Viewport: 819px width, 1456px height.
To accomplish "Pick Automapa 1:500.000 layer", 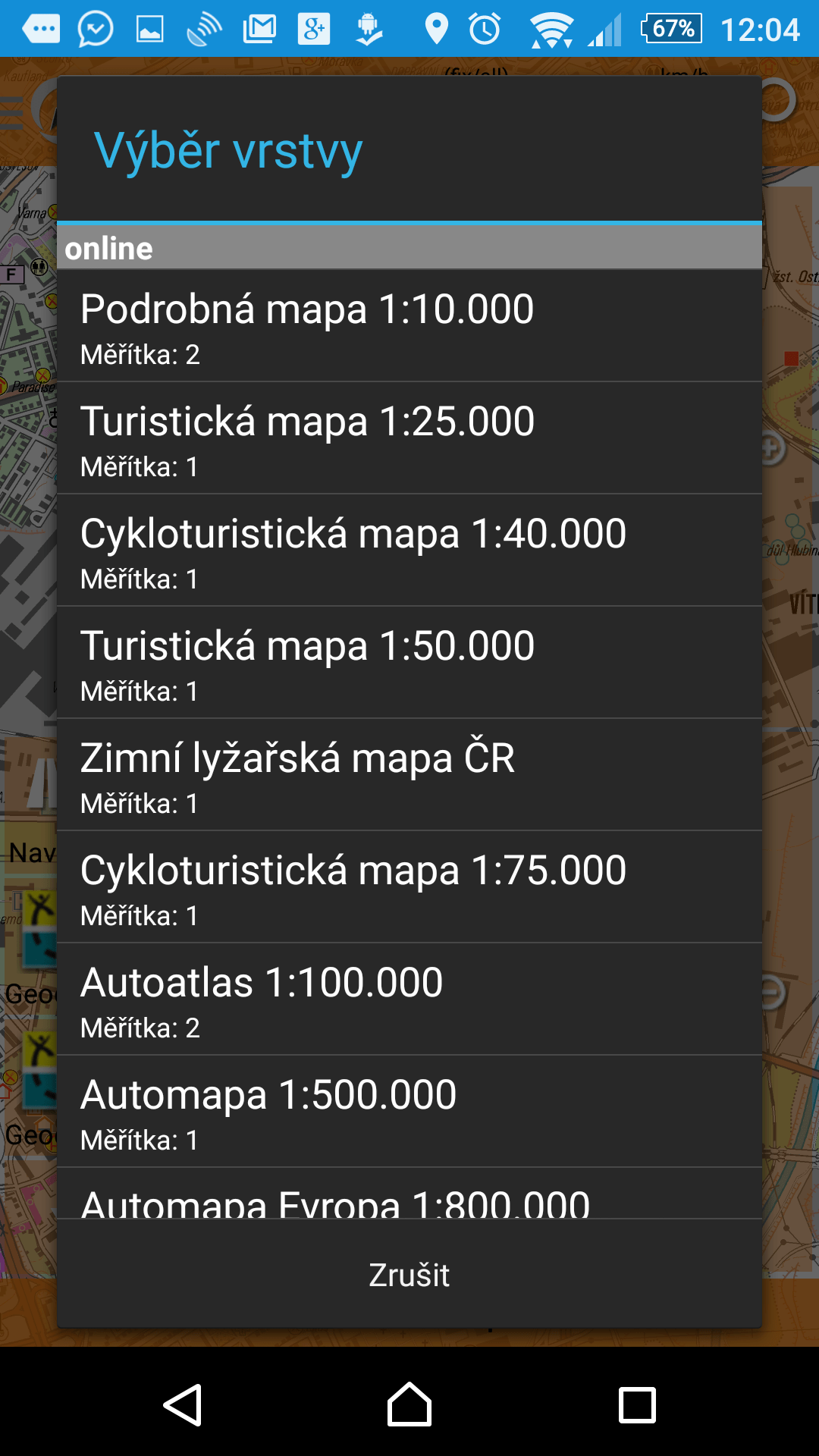I will coord(409,1112).
